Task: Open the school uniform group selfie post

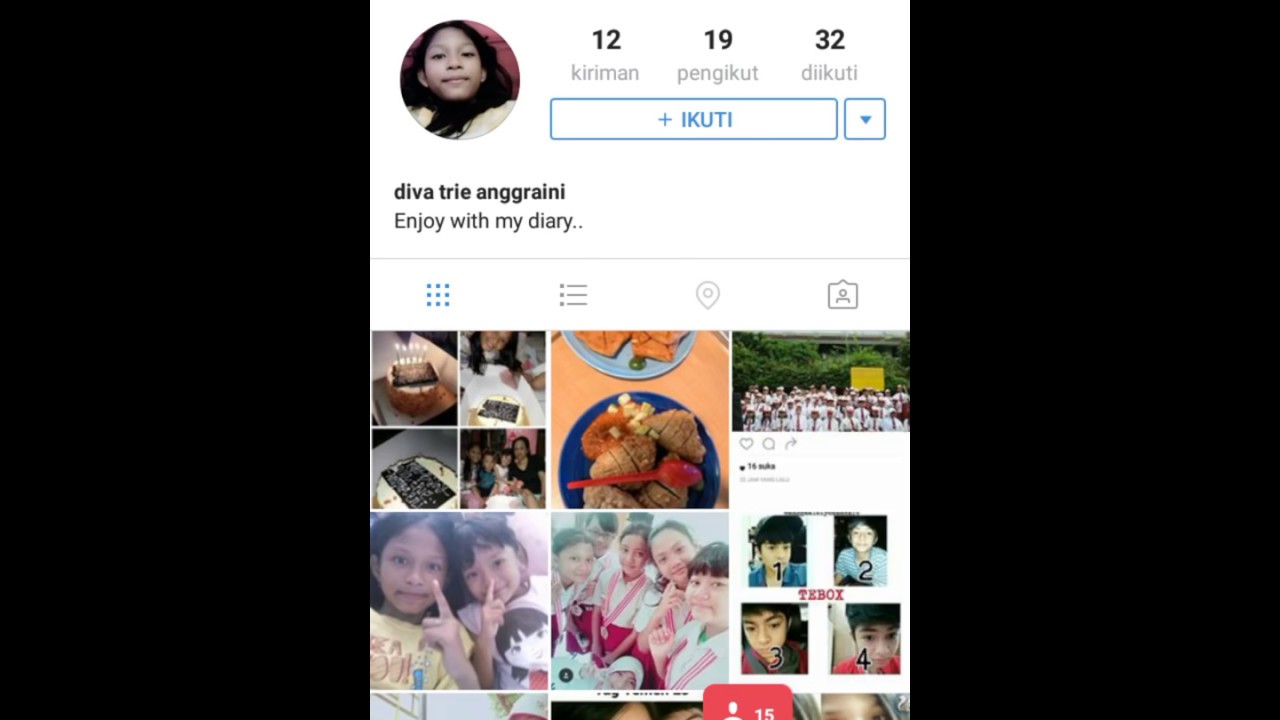Action: click(640, 600)
